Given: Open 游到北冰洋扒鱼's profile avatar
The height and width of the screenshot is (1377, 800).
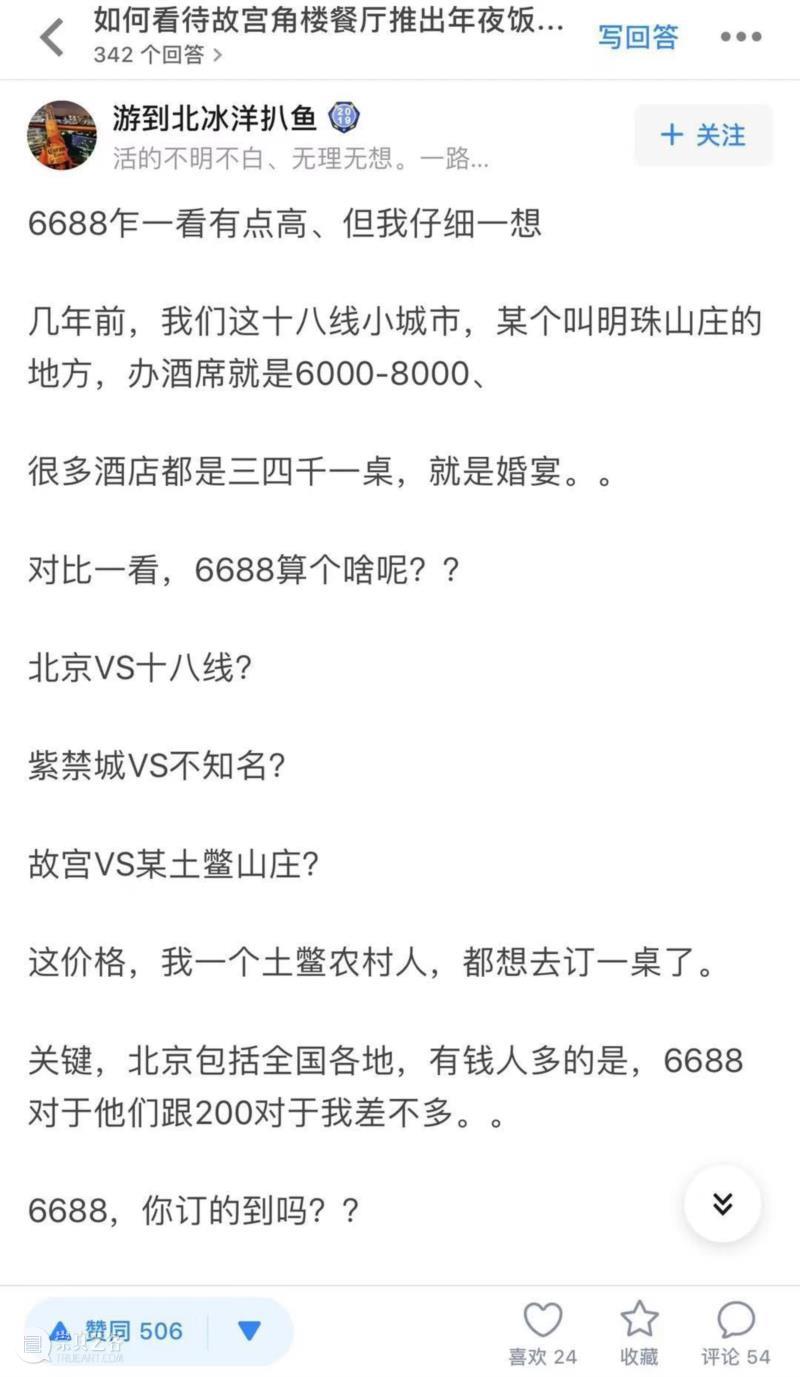Looking at the screenshot, I should tap(62, 135).
